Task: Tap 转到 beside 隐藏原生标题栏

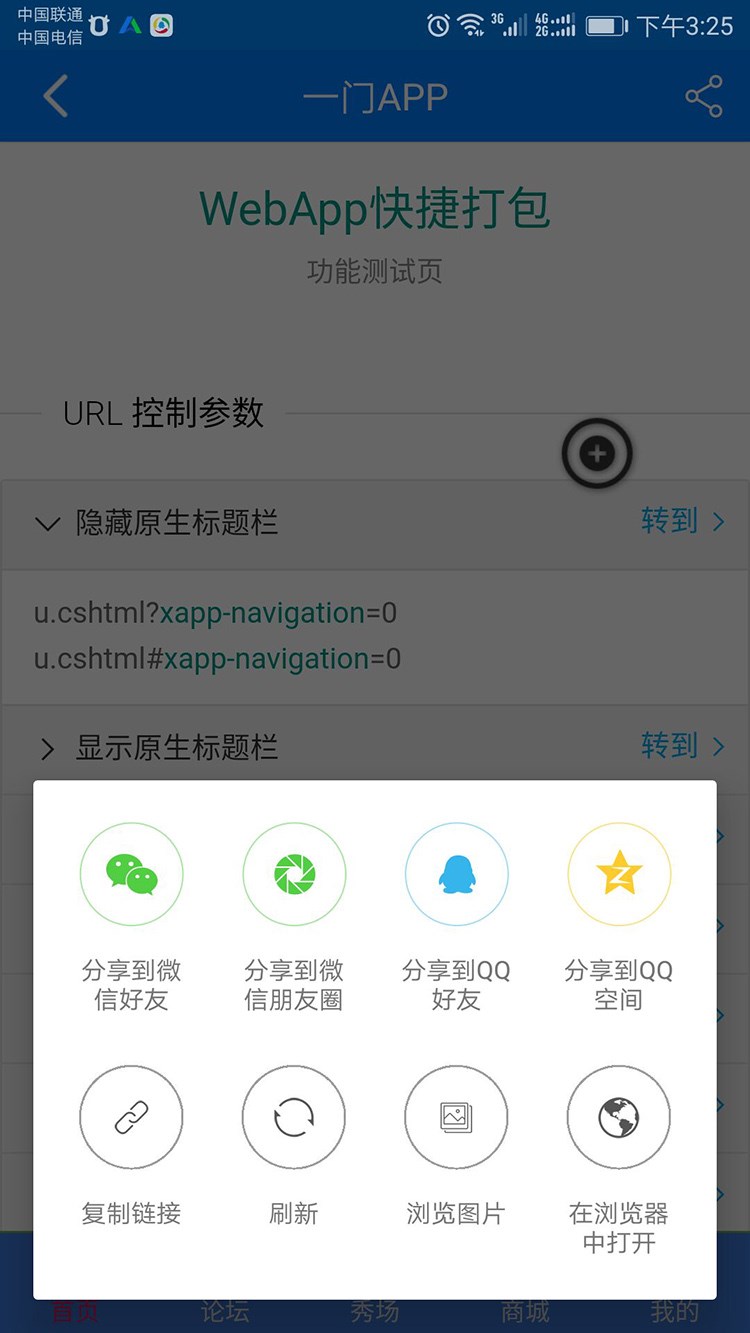Action: (683, 521)
